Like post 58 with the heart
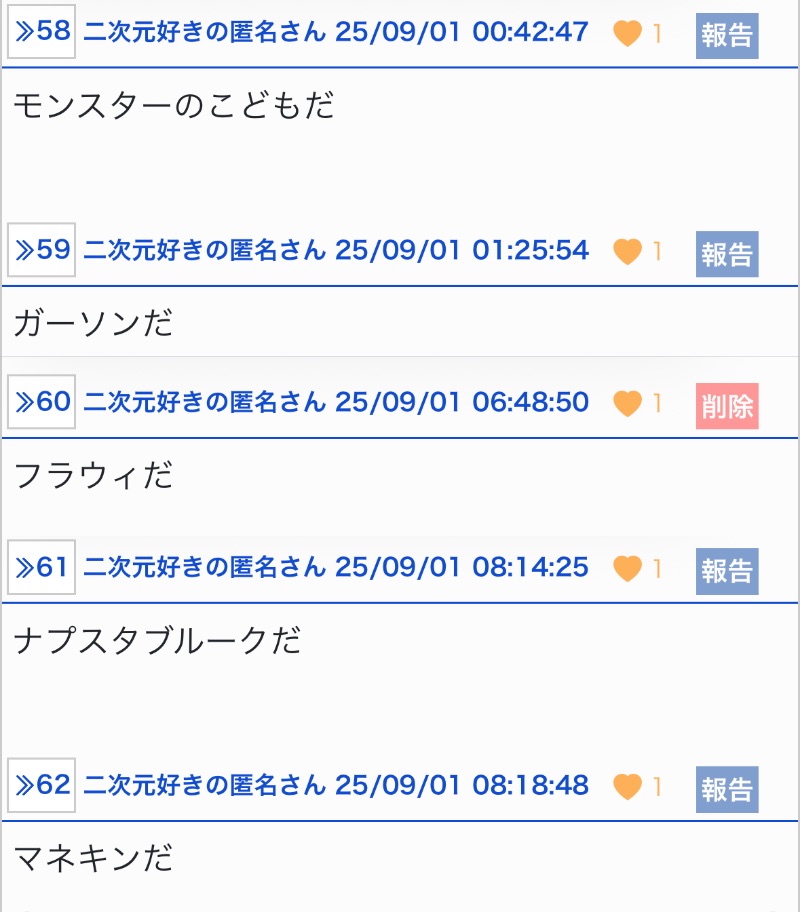Image resolution: width=800 pixels, height=912 pixels. tap(627, 34)
